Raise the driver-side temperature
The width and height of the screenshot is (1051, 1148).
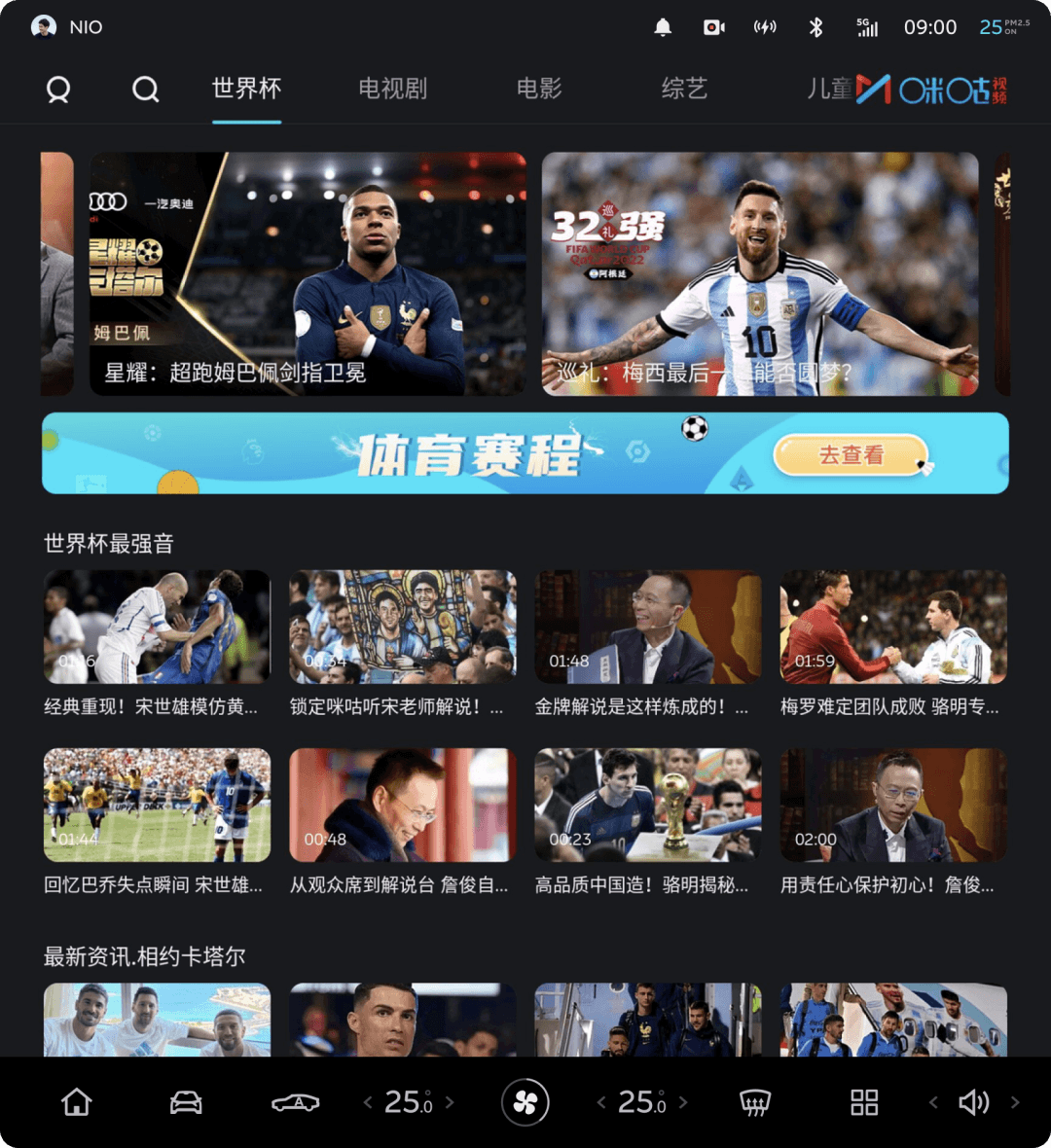point(450,1102)
